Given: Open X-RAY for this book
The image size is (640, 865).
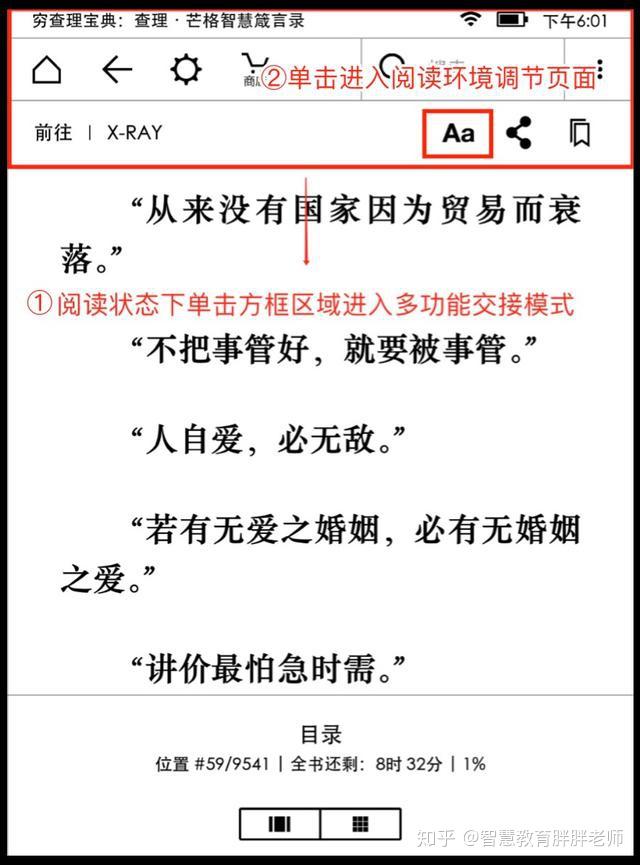Looking at the screenshot, I should 134,133.
